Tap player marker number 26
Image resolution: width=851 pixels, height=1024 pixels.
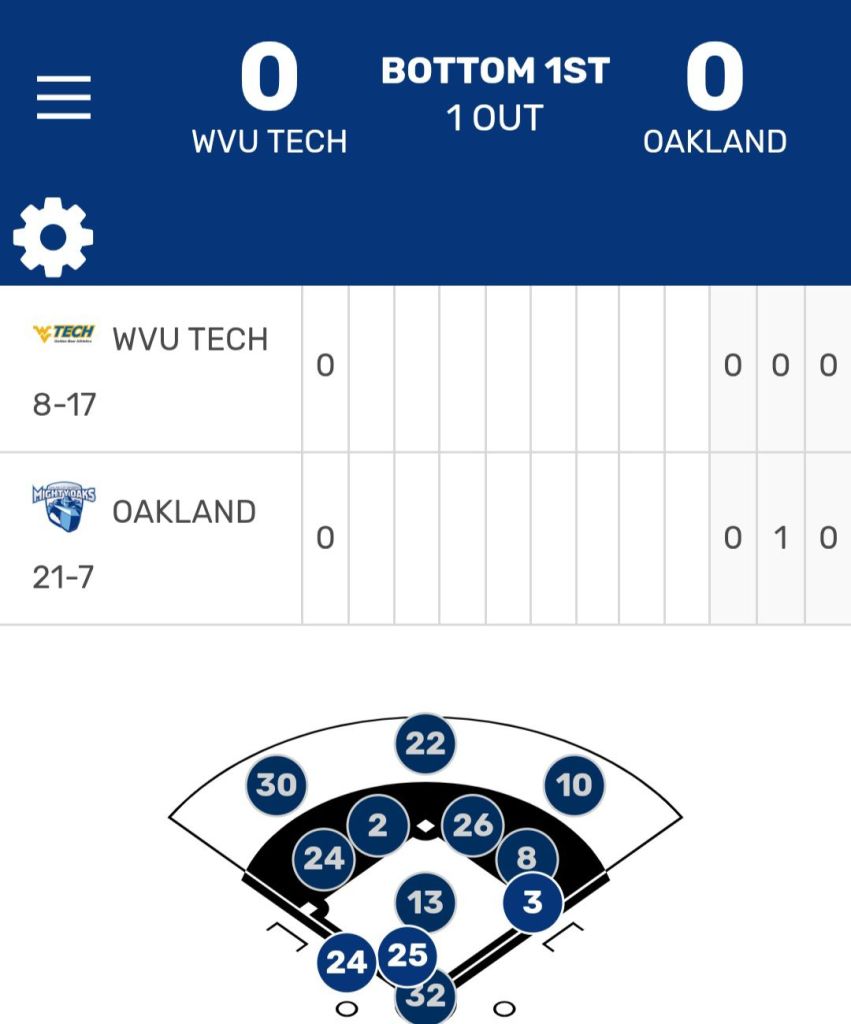(x=472, y=825)
